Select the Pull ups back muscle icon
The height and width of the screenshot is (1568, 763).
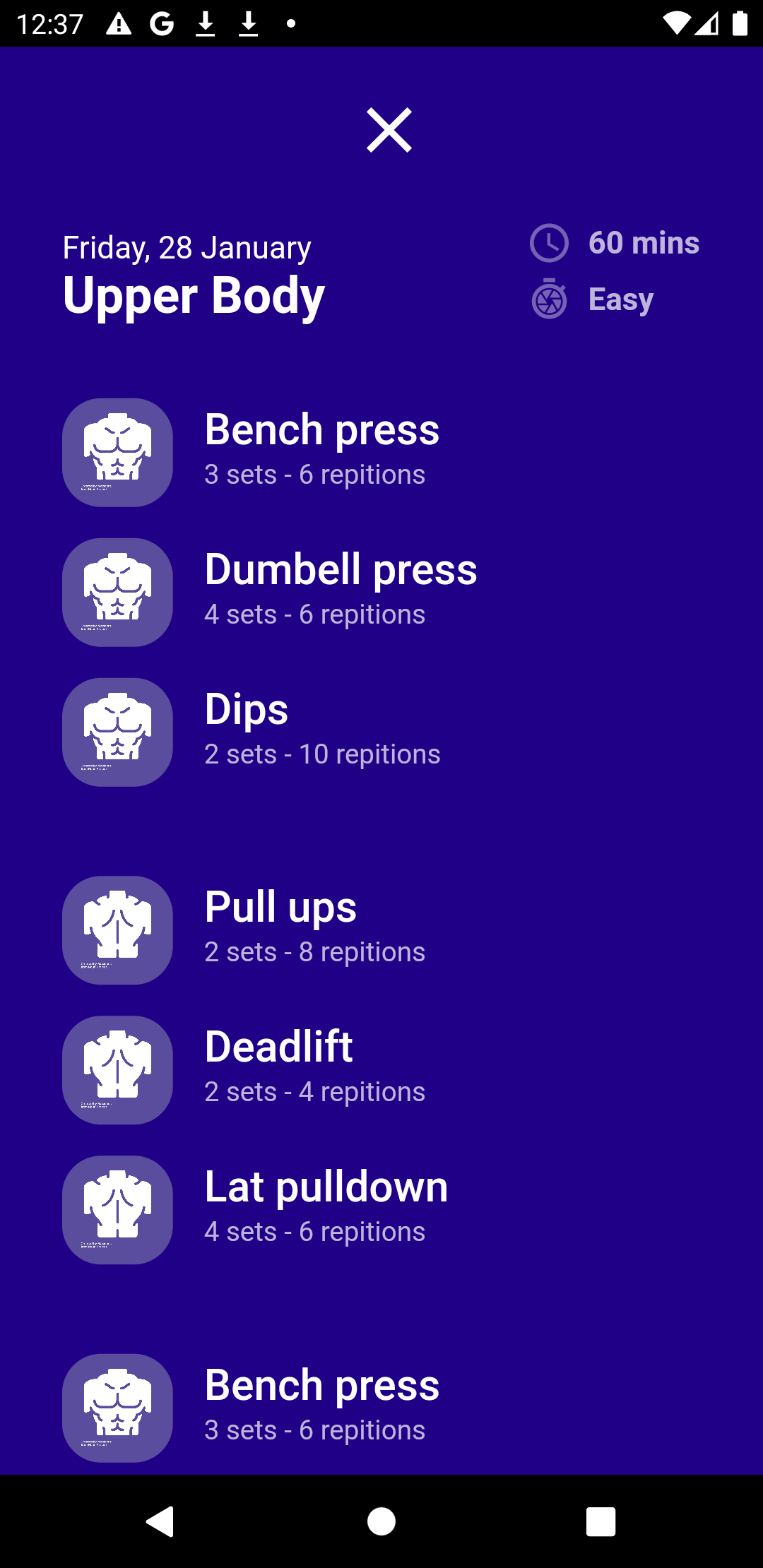pos(117,931)
